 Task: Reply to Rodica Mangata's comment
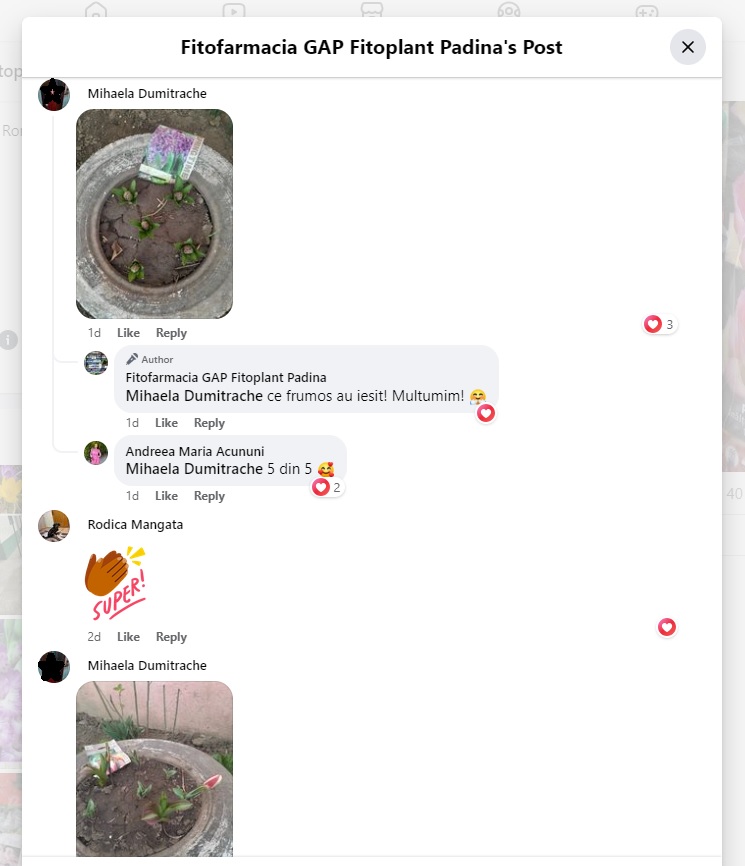[171, 637]
